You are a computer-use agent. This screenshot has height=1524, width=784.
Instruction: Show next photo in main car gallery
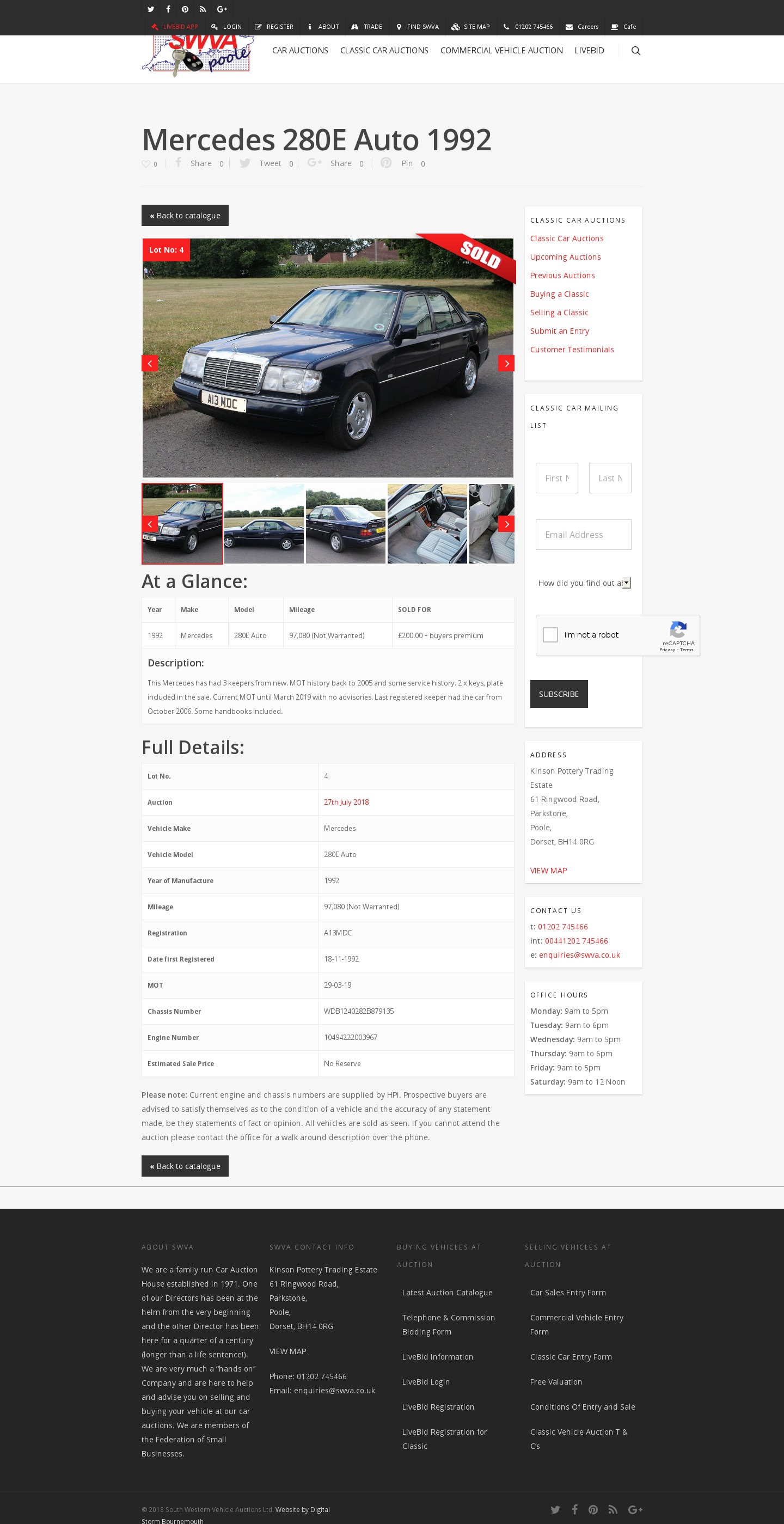point(506,363)
